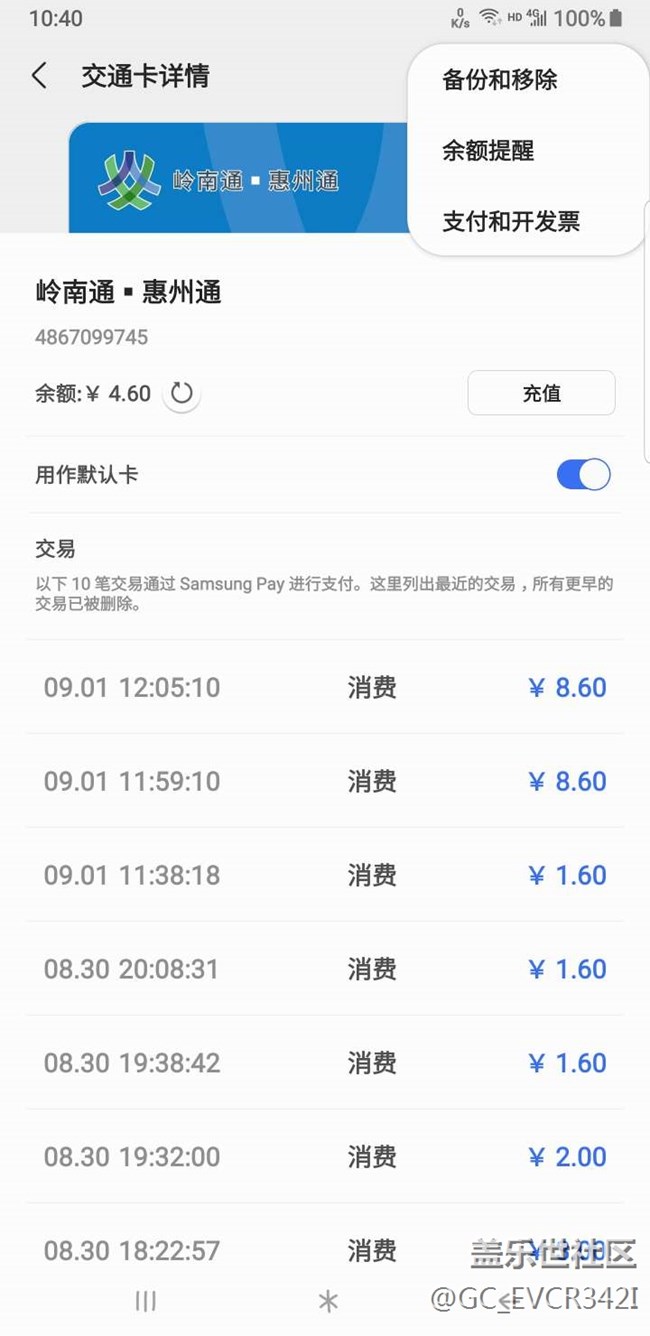Select 备份和移除 from the menu
The width and height of the screenshot is (650, 1336).
[500, 80]
